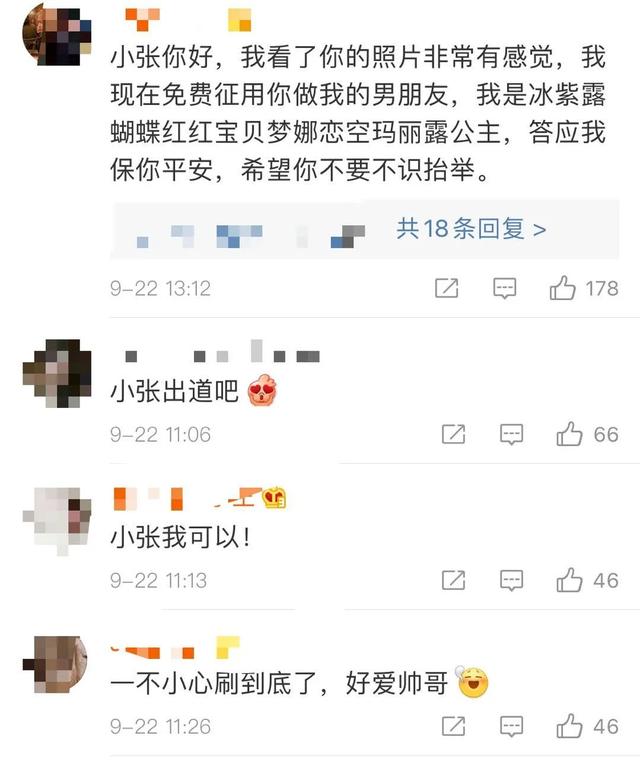Reply to the 好爱帅哥 comment
The width and height of the screenshot is (640, 765).
tap(512, 726)
